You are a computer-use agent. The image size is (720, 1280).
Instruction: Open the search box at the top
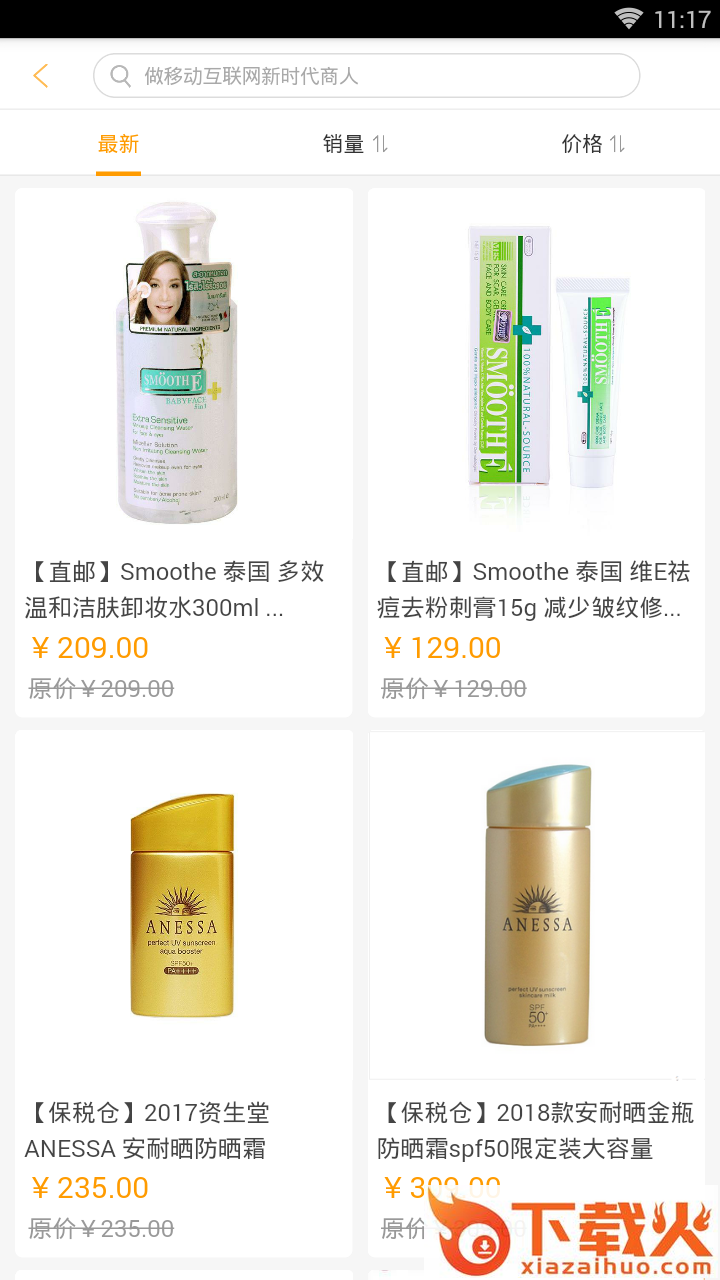pyautogui.click(x=366, y=76)
